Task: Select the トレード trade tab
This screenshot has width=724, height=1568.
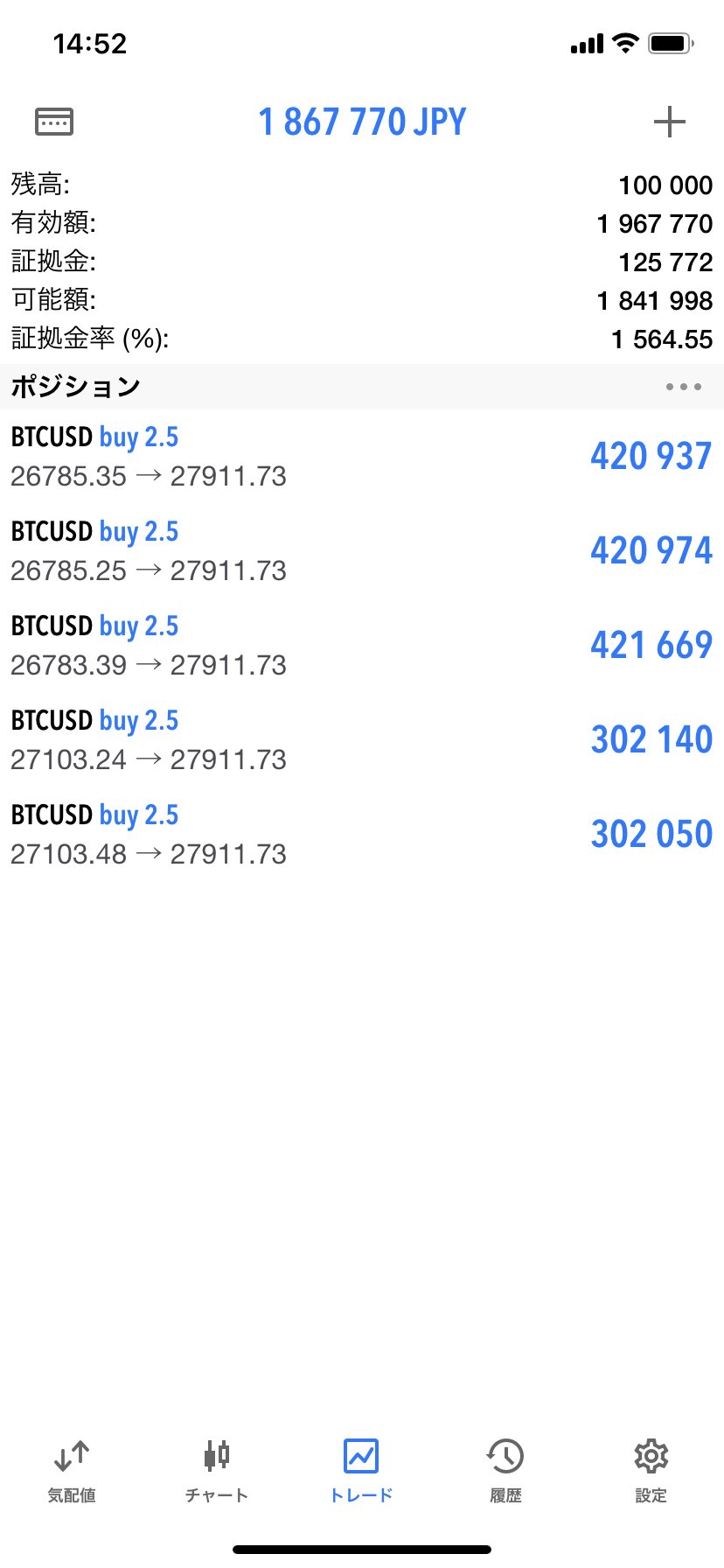Action: coord(361,1470)
